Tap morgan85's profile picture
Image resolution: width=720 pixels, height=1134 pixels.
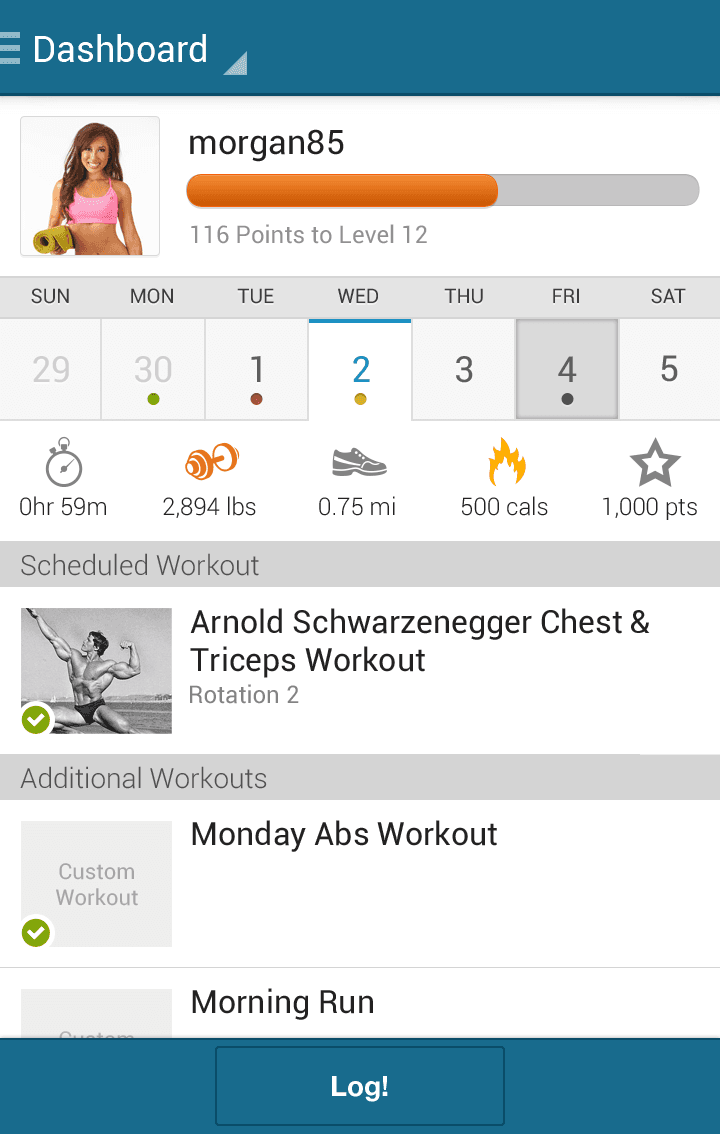[x=89, y=186]
